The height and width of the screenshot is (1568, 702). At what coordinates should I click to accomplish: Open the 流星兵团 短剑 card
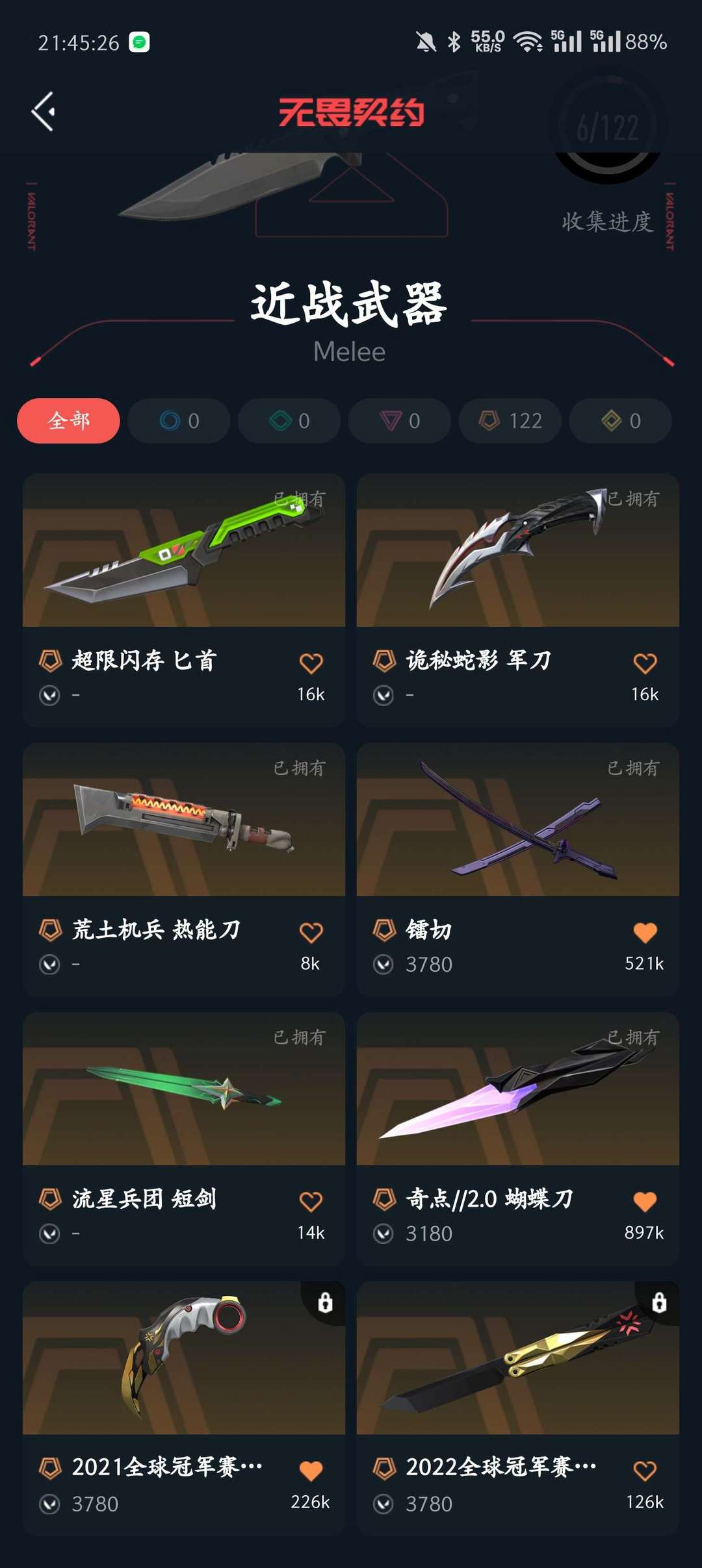[184, 1139]
